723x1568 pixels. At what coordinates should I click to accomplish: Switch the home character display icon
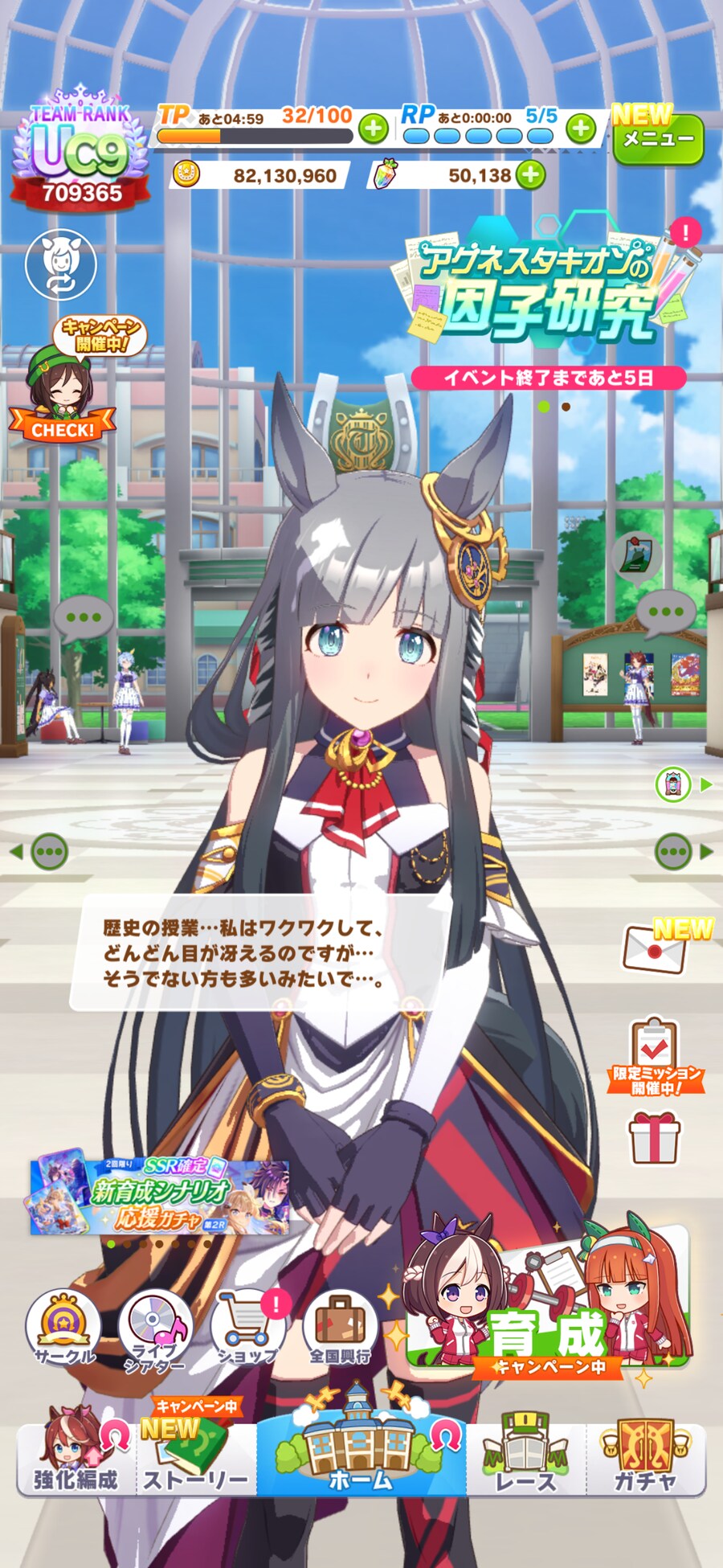pos(61,264)
